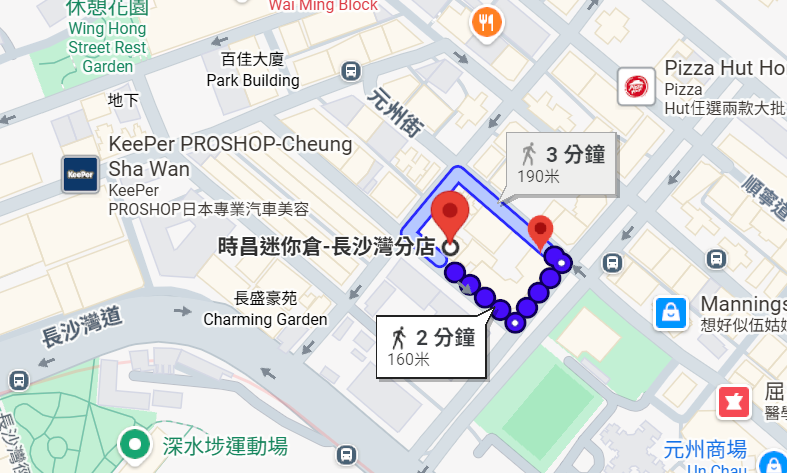This screenshot has width=787, height=473.
Task: Open the red shopping marker near 屈
Action: pos(733,402)
